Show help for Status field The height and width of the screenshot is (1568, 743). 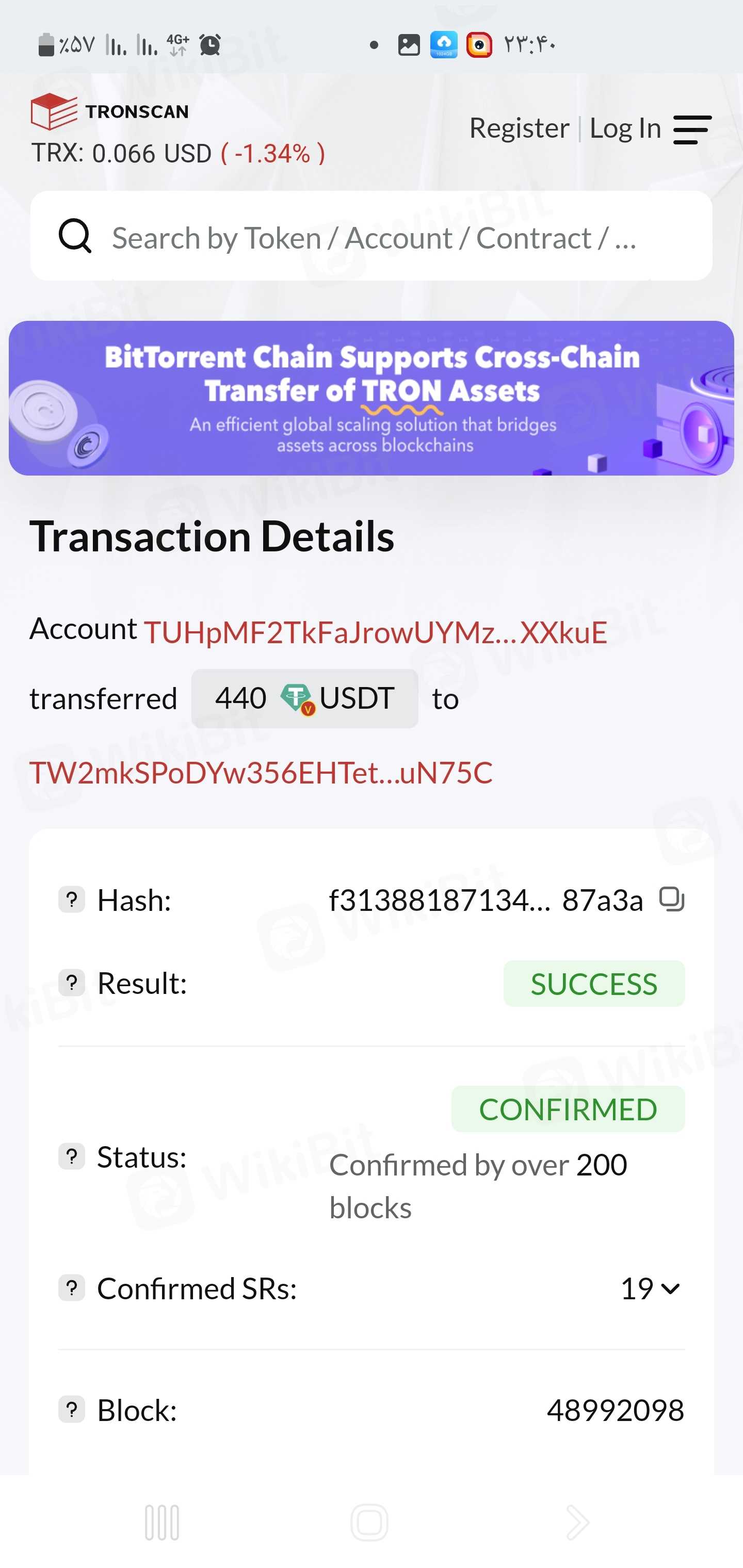click(x=71, y=1156)
